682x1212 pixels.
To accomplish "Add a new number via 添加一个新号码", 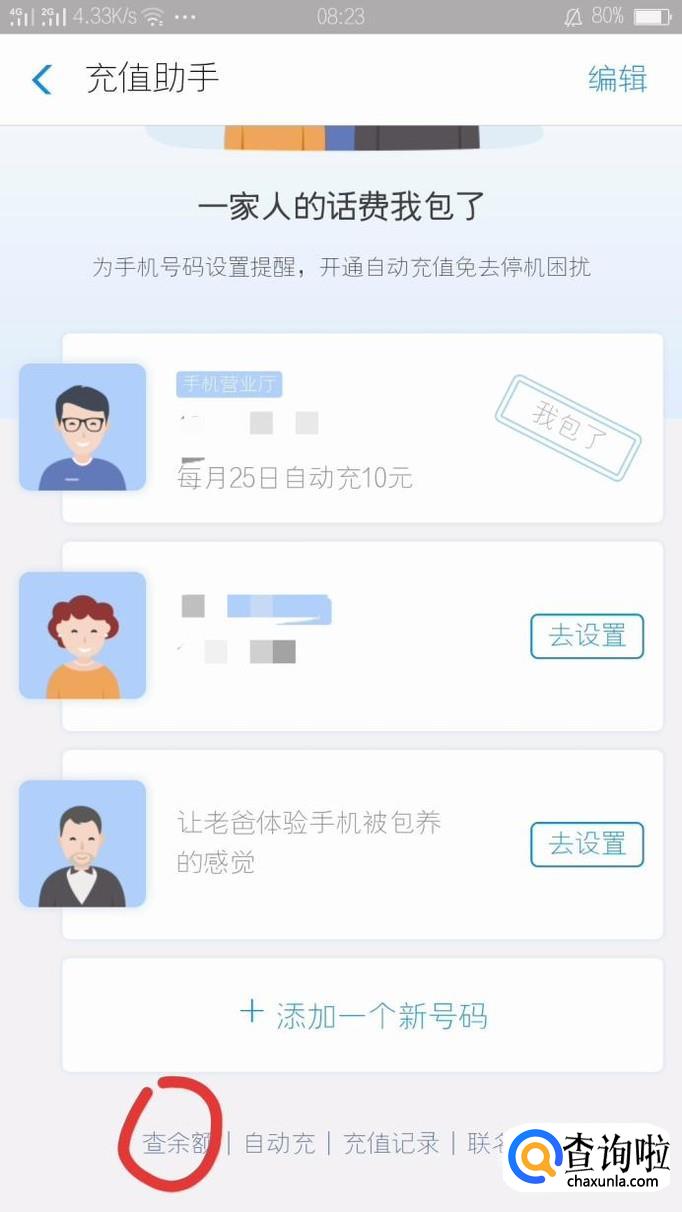I will (363, 1015).
